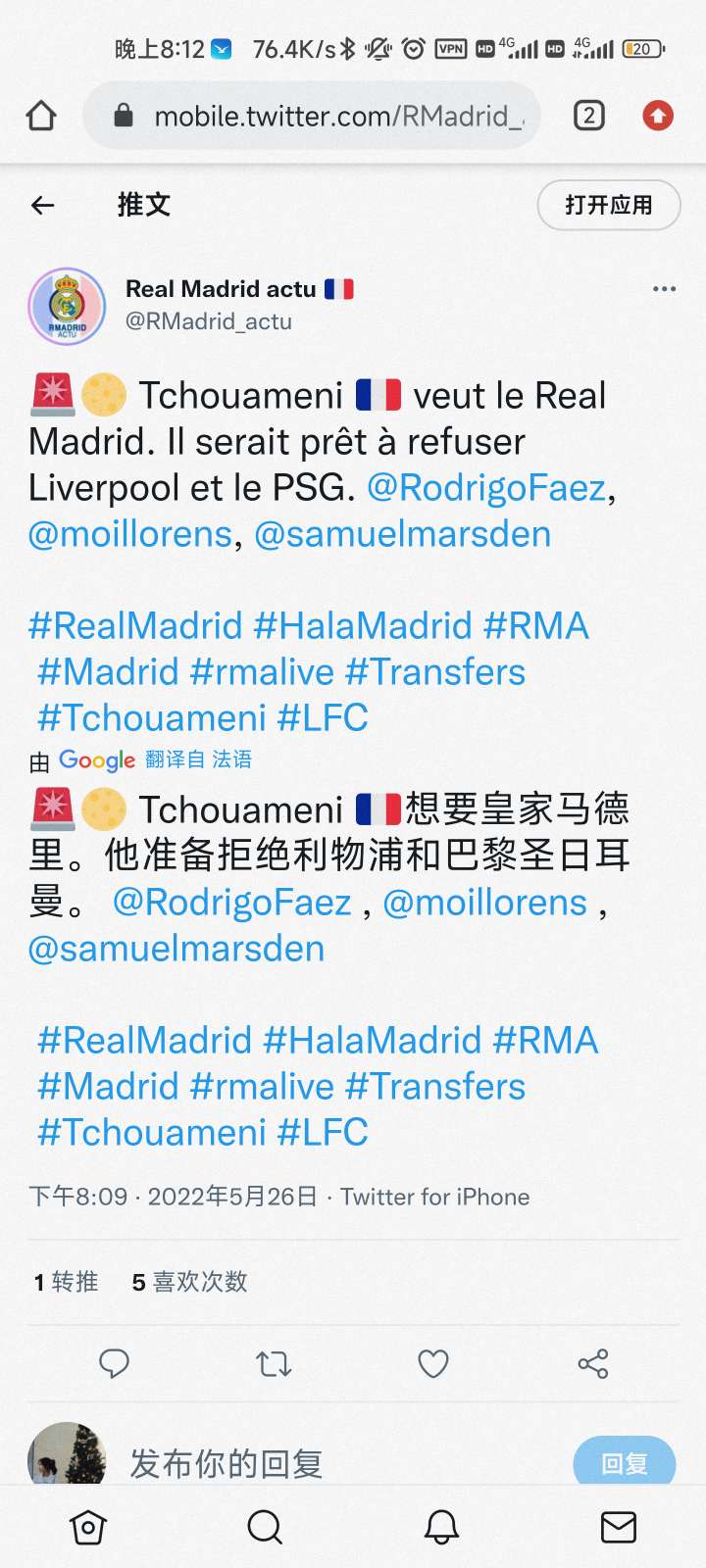View the 5 喜欢次数 likes list
706x1568 pixels.
[189, 1282]
